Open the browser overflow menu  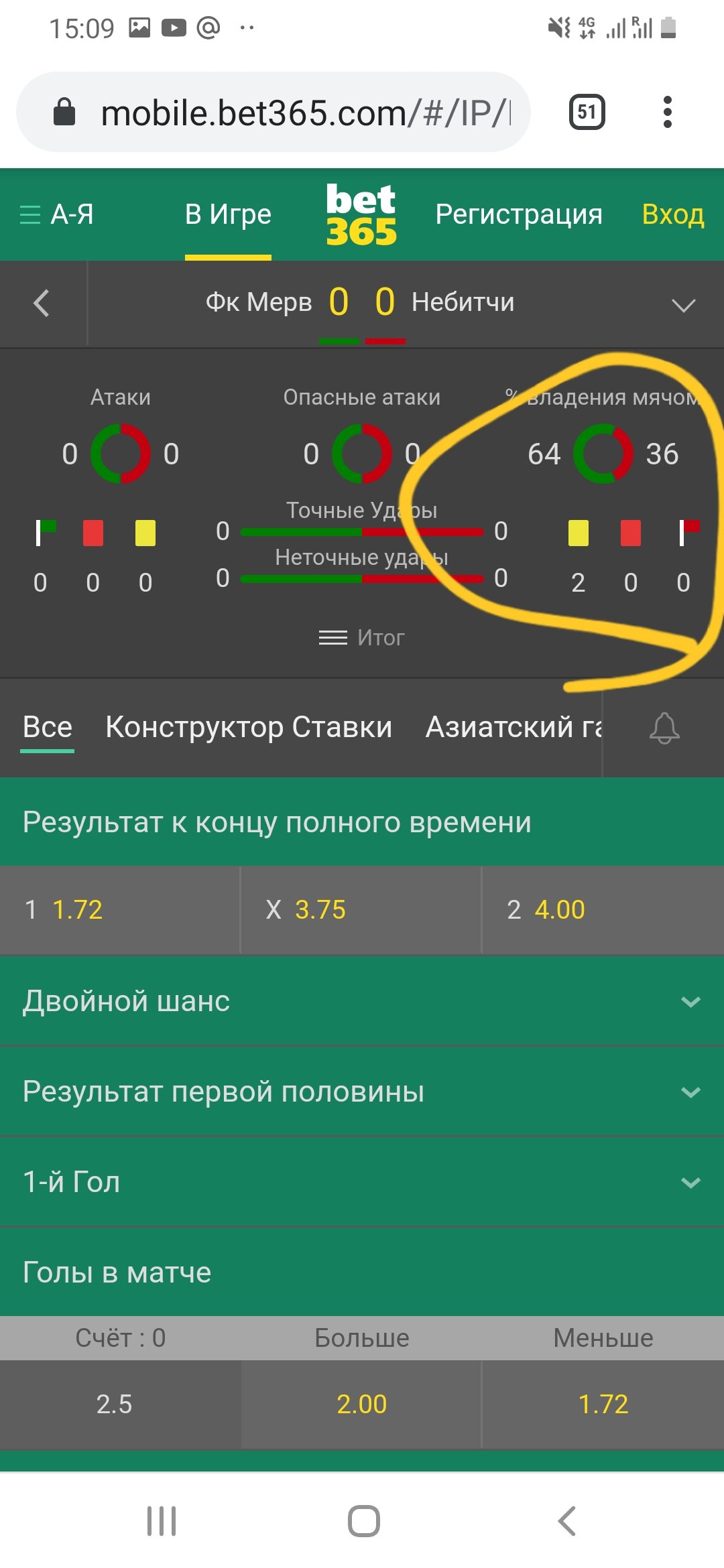667,113
